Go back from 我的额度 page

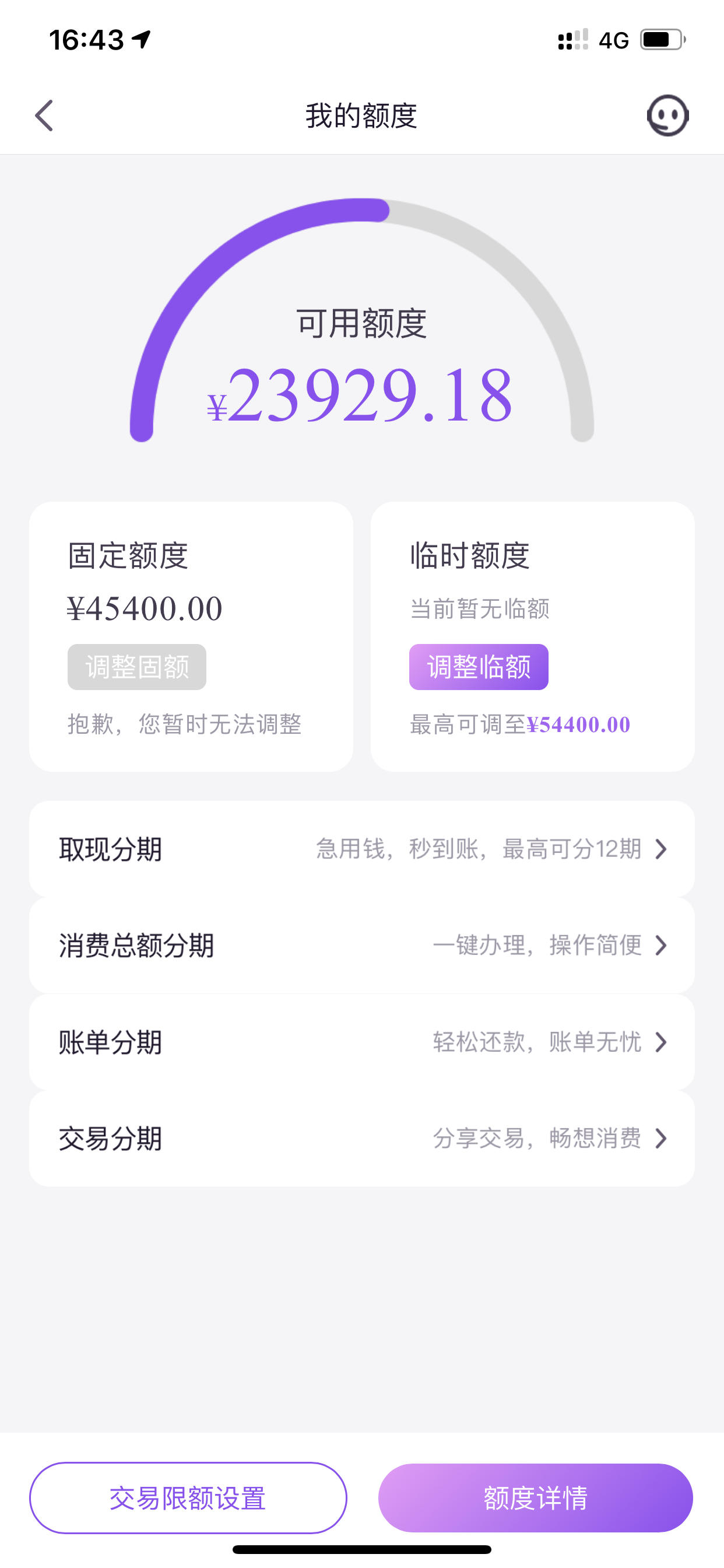[44, 116]
